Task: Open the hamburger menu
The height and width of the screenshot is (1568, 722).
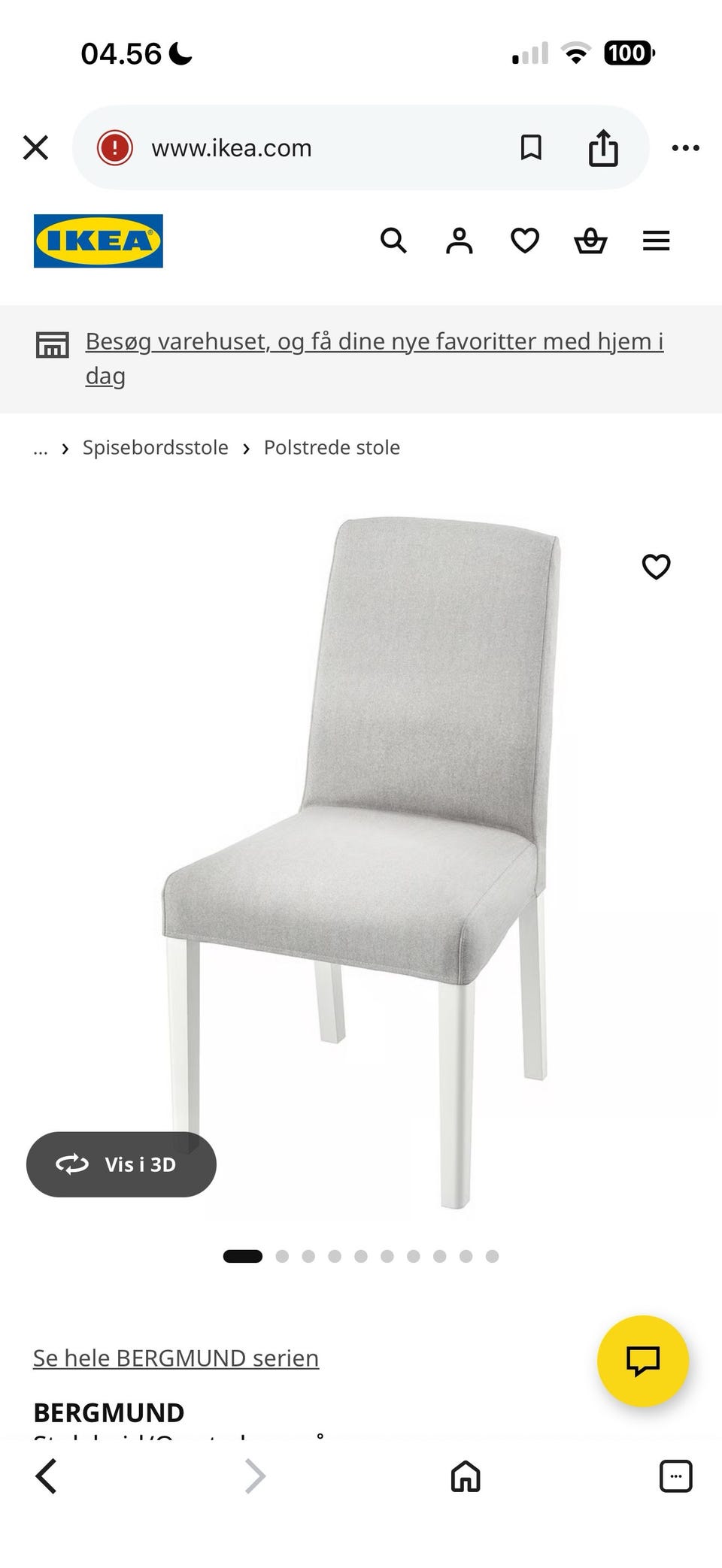Action: tap(656, 241)
